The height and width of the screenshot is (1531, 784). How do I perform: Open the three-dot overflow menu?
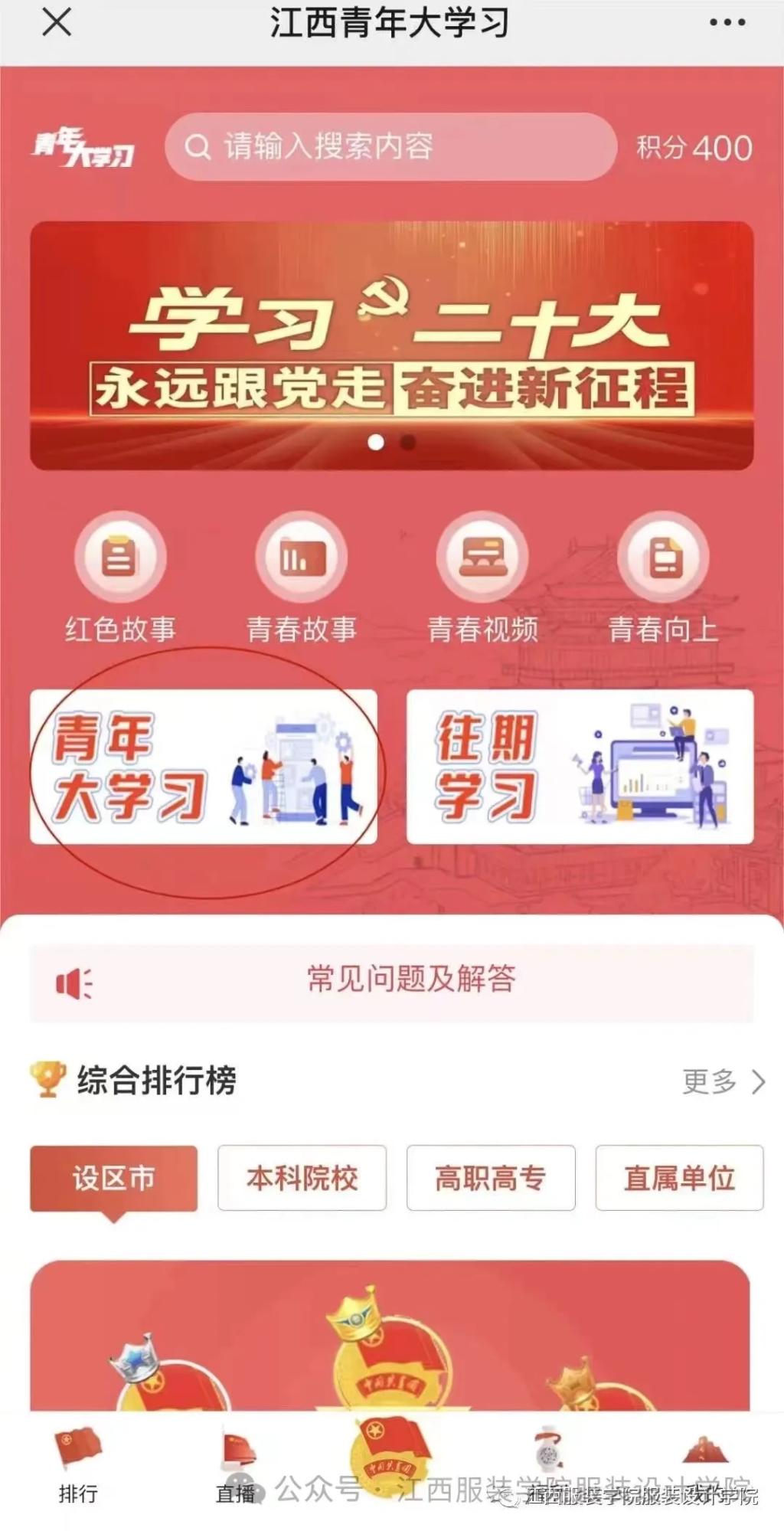pyautogui.click(x=727, y=22)
